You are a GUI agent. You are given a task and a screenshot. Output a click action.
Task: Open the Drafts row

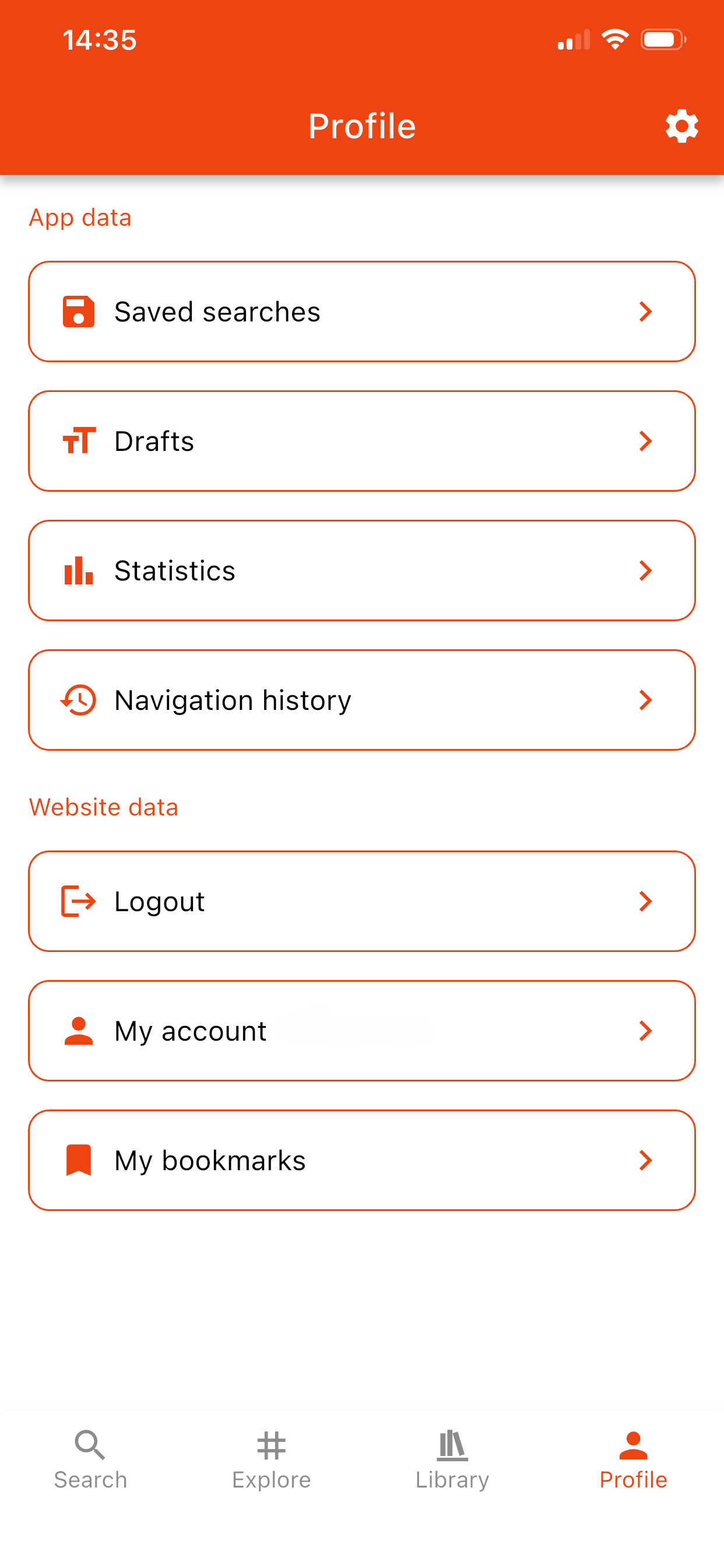pyautogui.click(x=362, y=442)
